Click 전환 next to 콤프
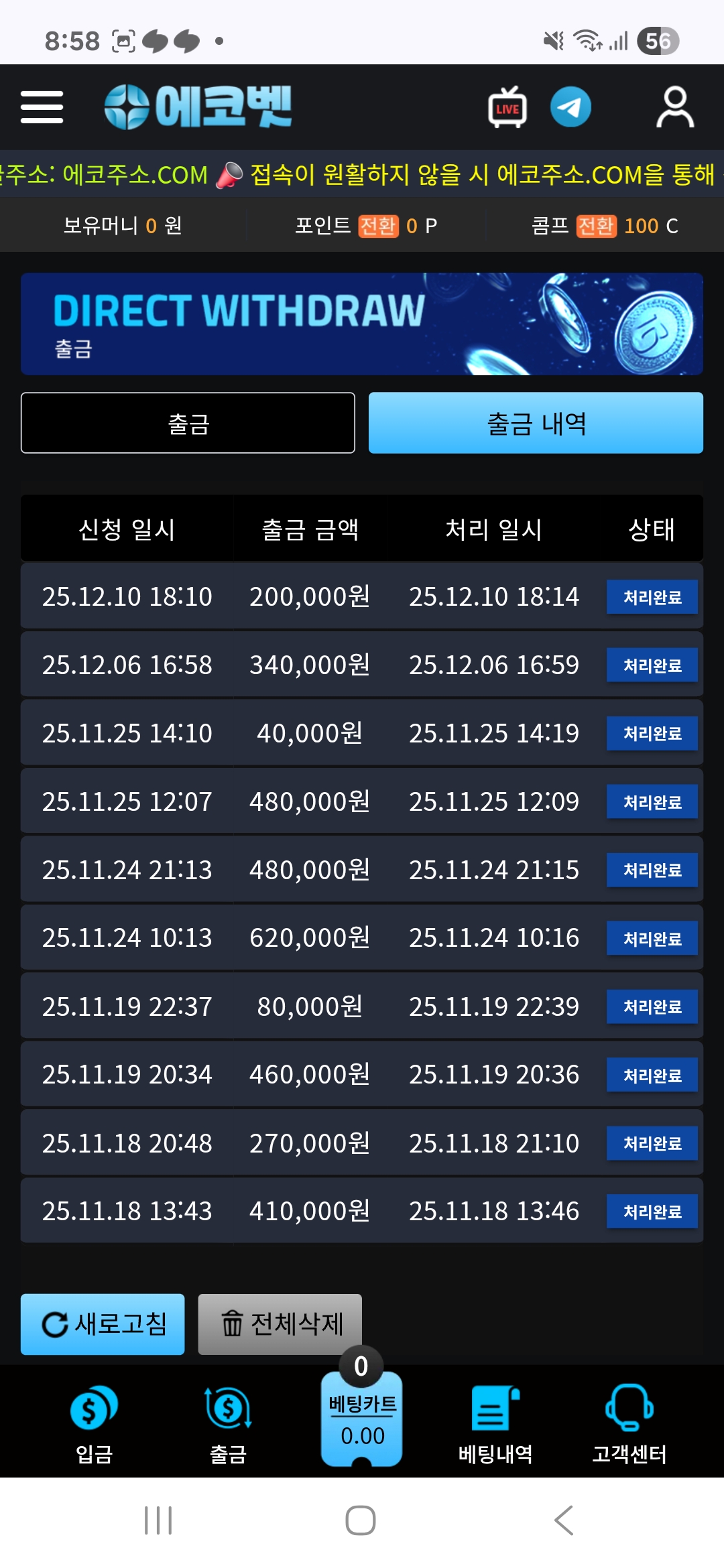Viewport: 724px width, 1568px height. point(597,225)
